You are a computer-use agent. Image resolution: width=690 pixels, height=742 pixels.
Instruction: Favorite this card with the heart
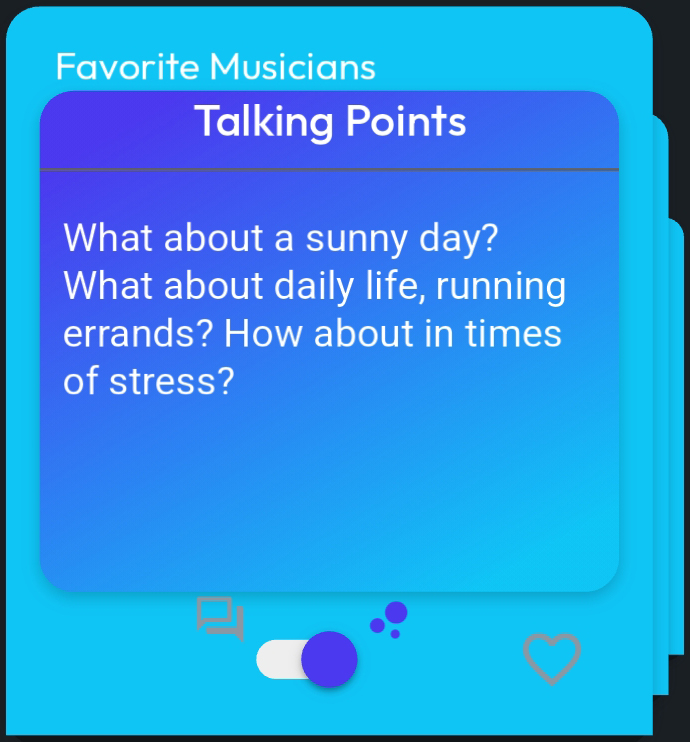(552, 658)
